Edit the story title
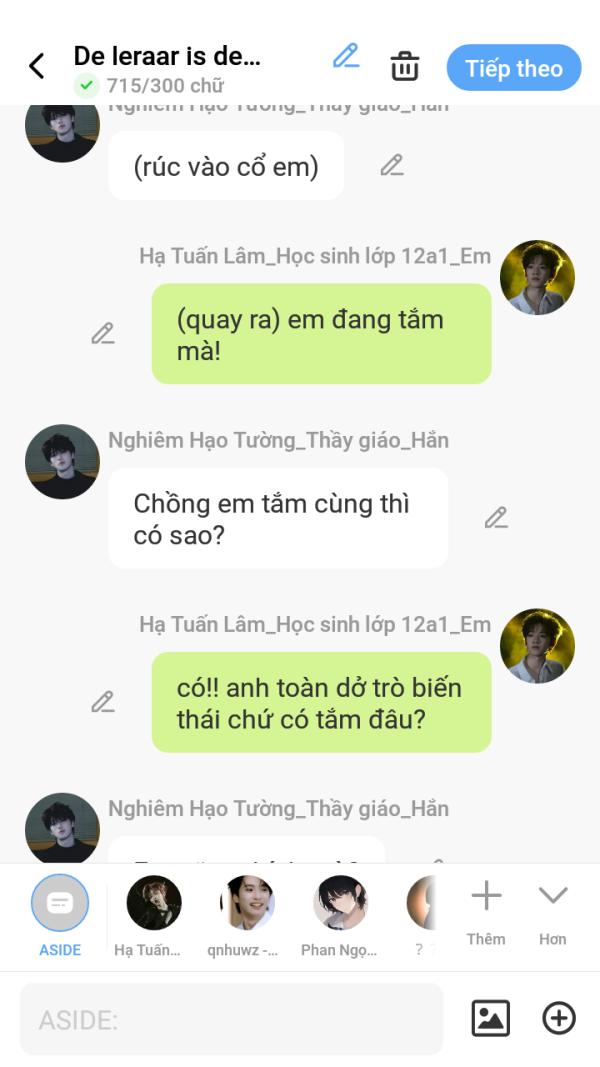The image size is (600, 1067). [x=346, y=56]
